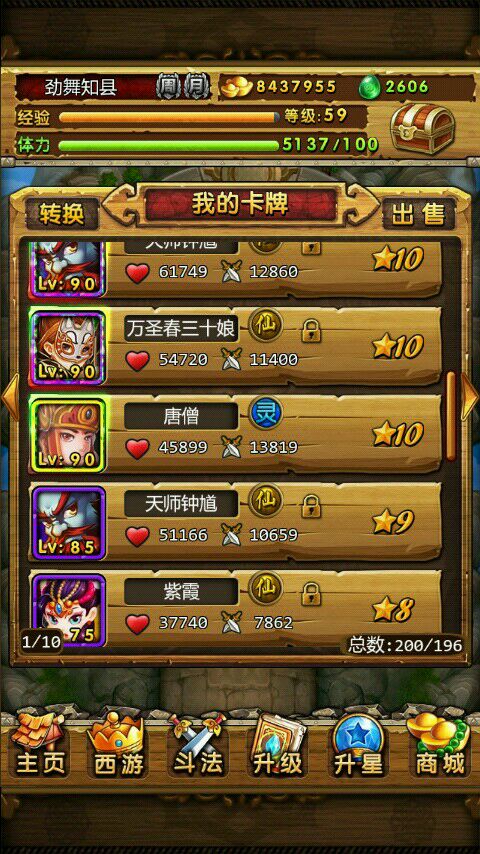
Task: Switch to the 升级 upgrade tab
Action: coord(277,745)
